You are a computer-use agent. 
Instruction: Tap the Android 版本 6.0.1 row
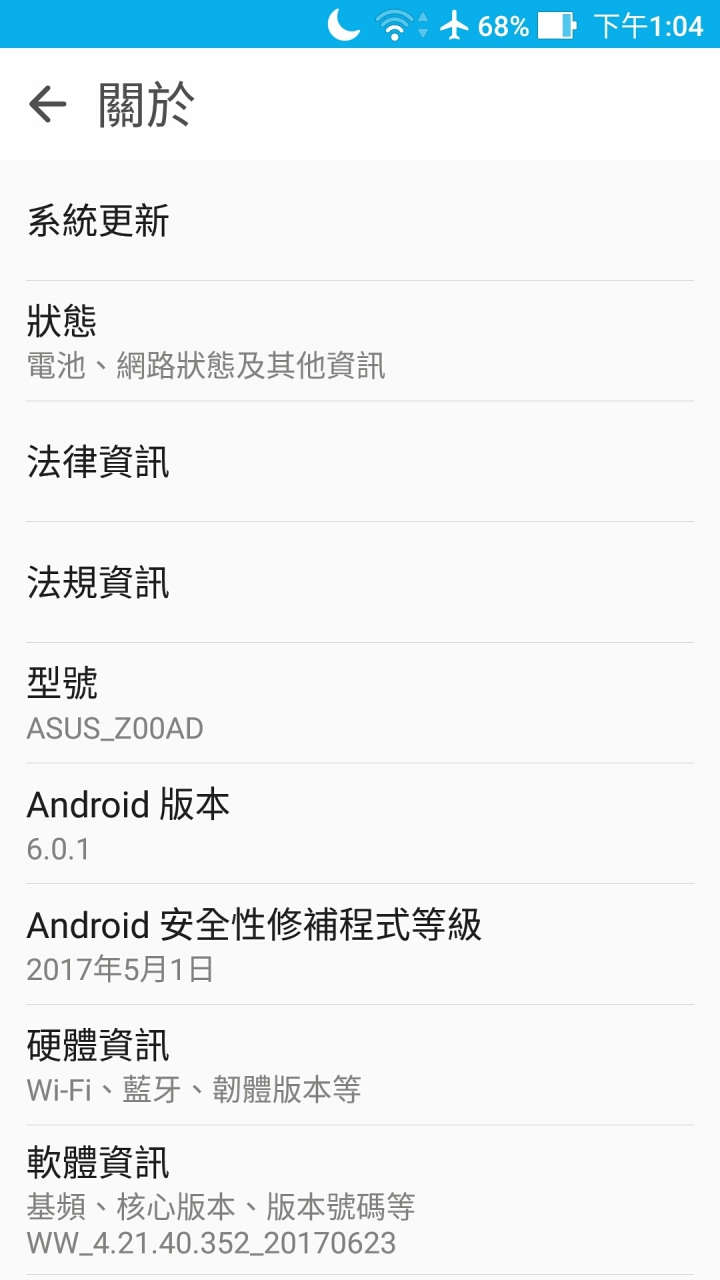(x=360, y=824)
